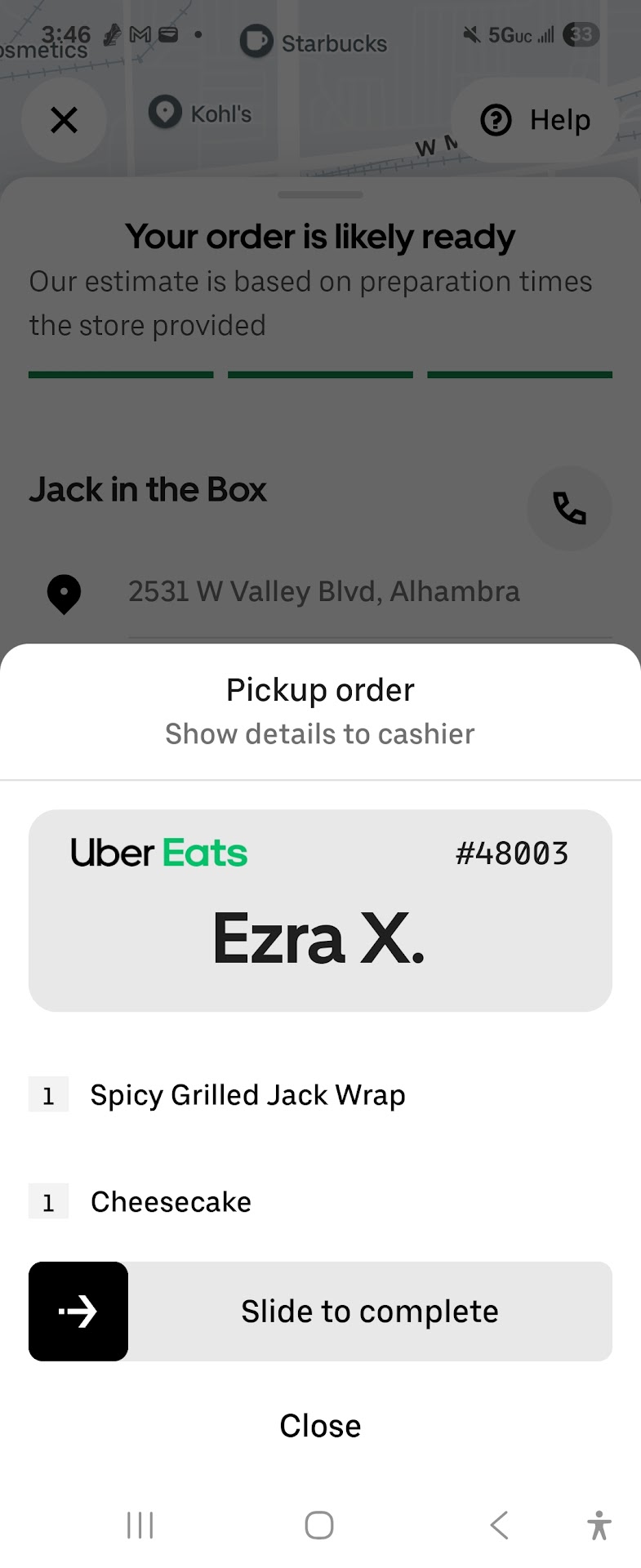The width and height of the screenshot is (641, 1568).
Task: Go back with the system back button
Action: [499, 1525]
